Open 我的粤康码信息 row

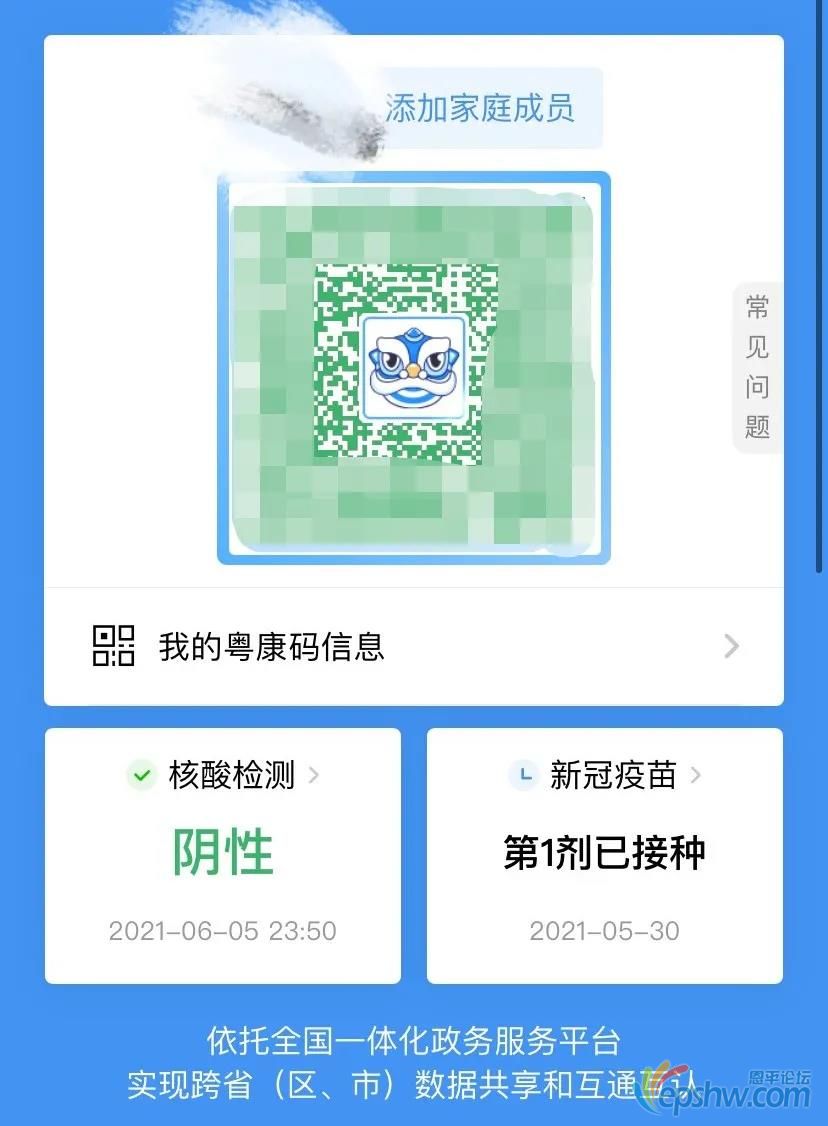[x=413, y=646]
